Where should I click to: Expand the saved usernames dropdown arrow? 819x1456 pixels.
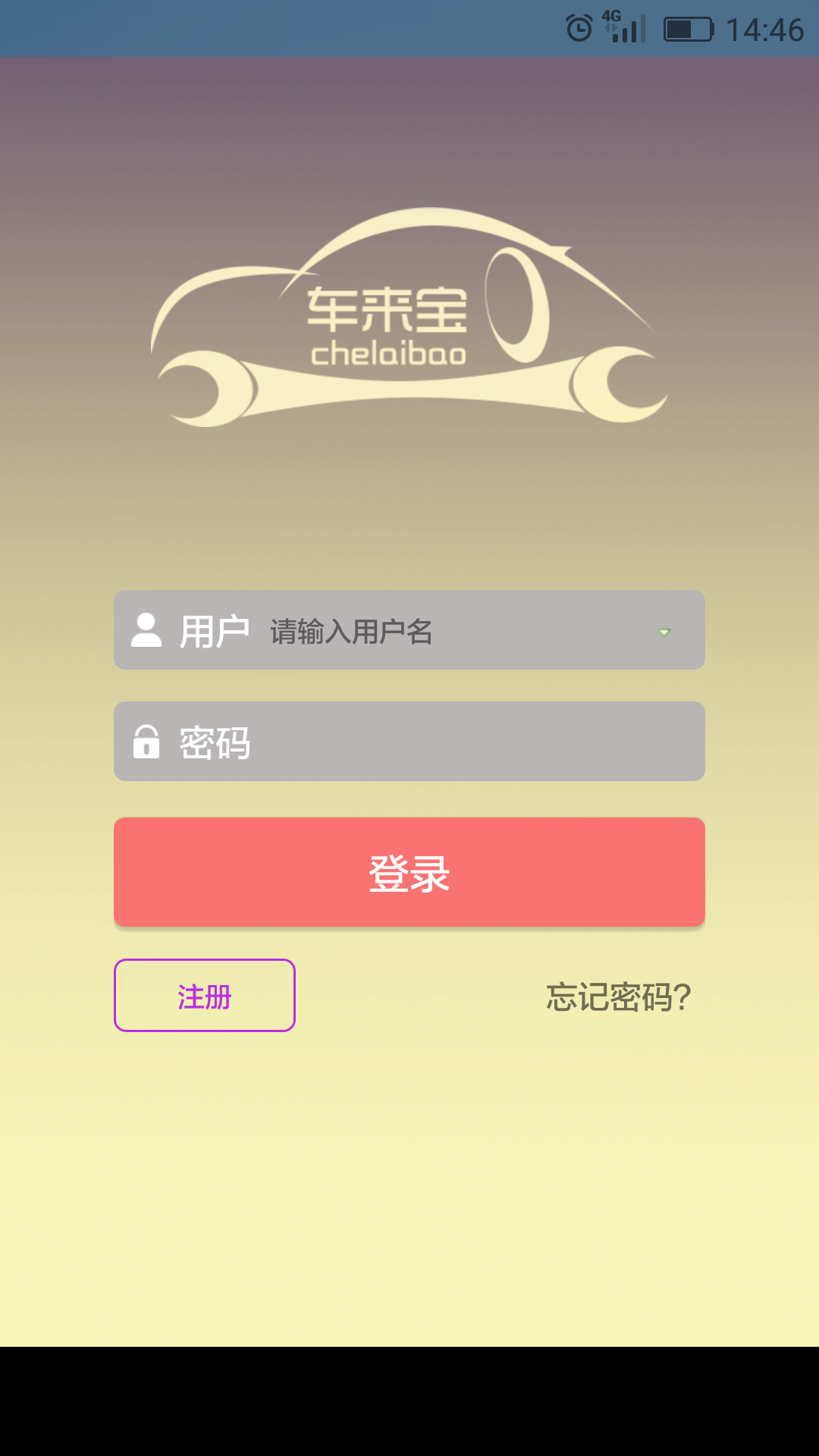pos(664,632)
